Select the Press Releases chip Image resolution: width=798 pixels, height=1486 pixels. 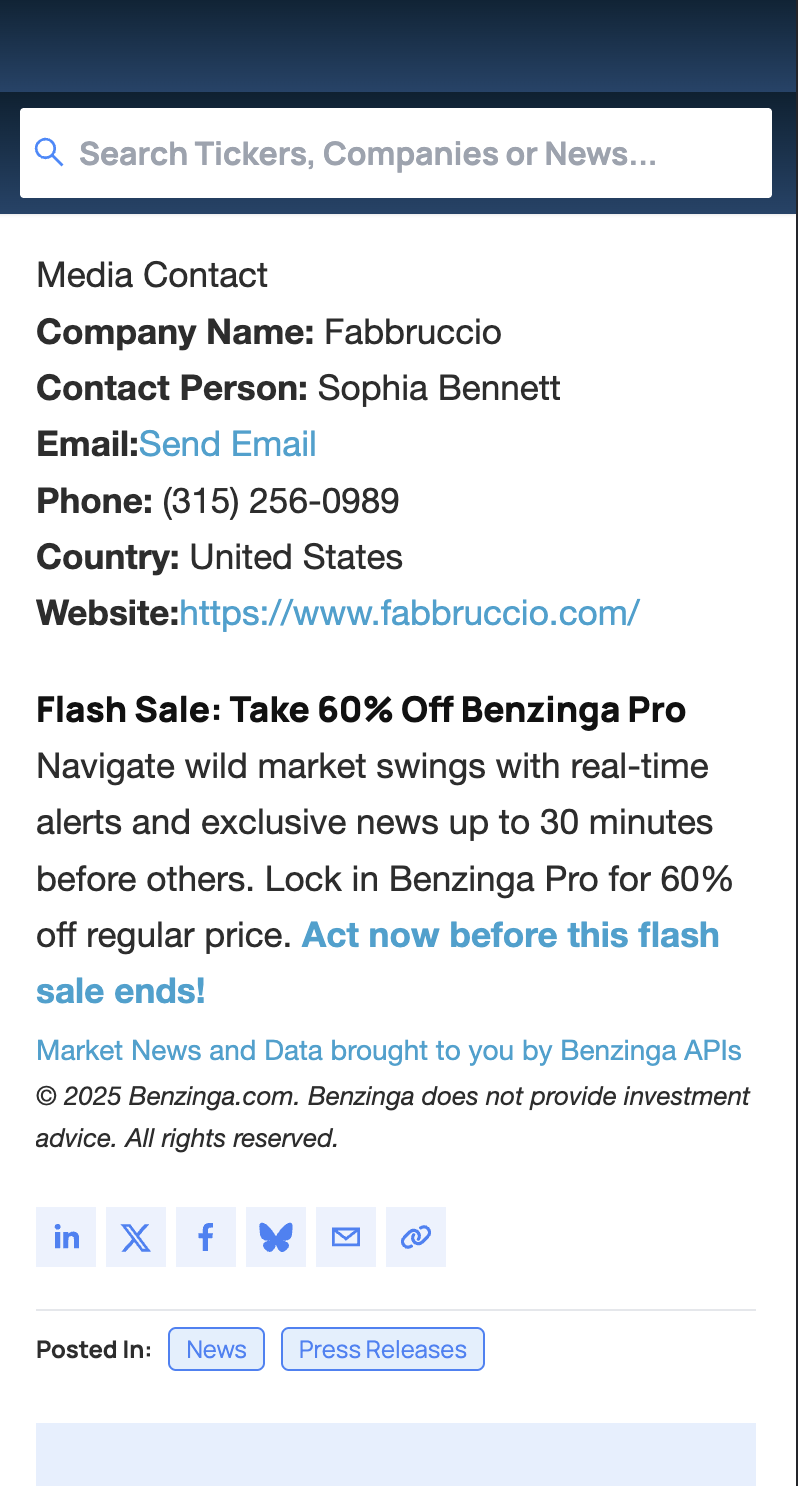point(382,1349)
